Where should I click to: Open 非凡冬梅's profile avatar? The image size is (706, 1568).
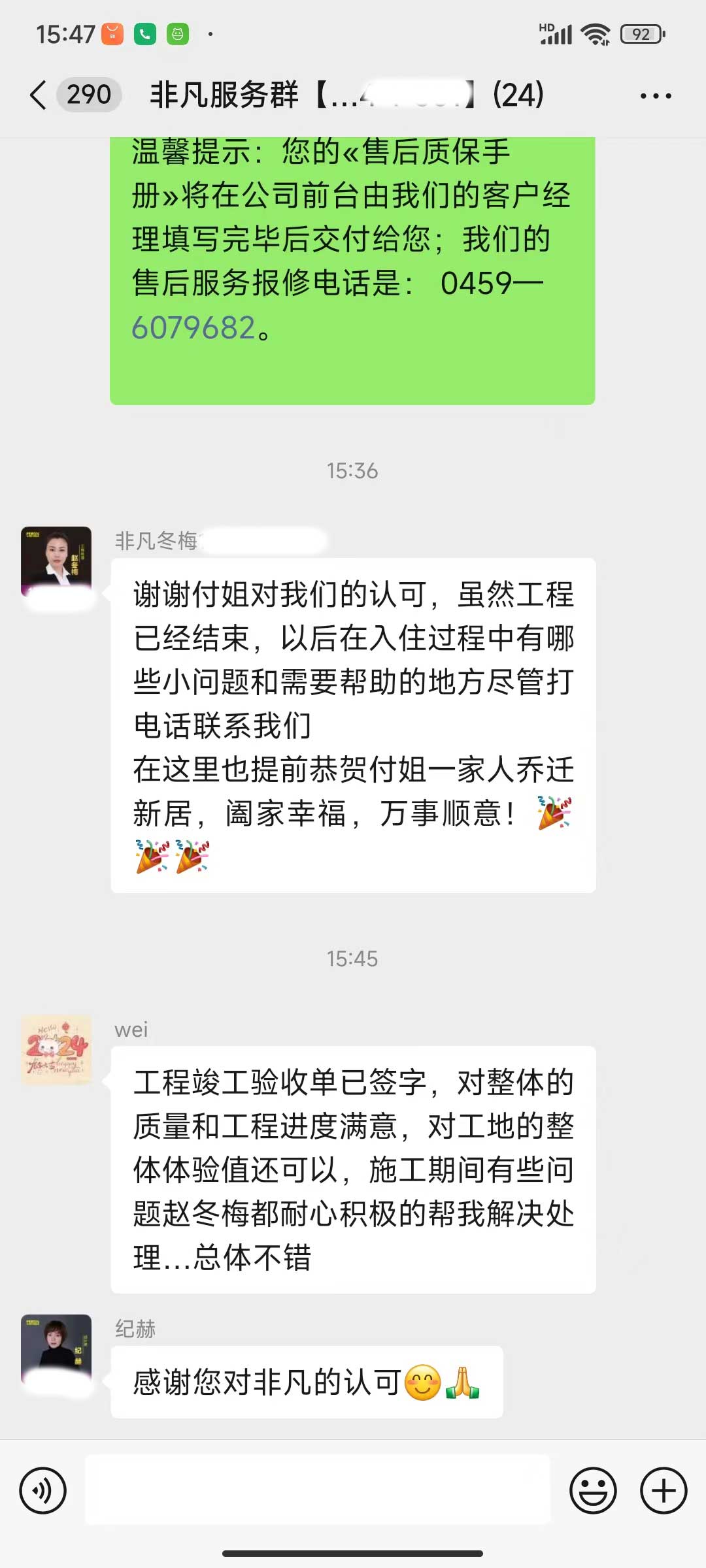(x=56, y=561)
